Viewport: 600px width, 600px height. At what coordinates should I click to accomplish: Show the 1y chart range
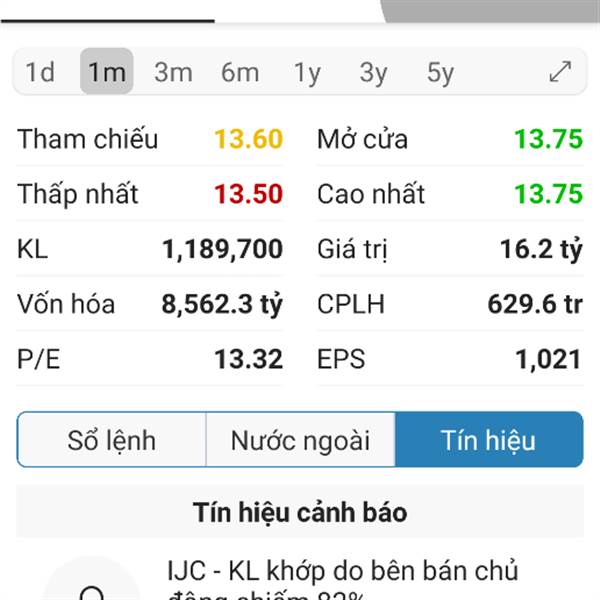point(307,72)
